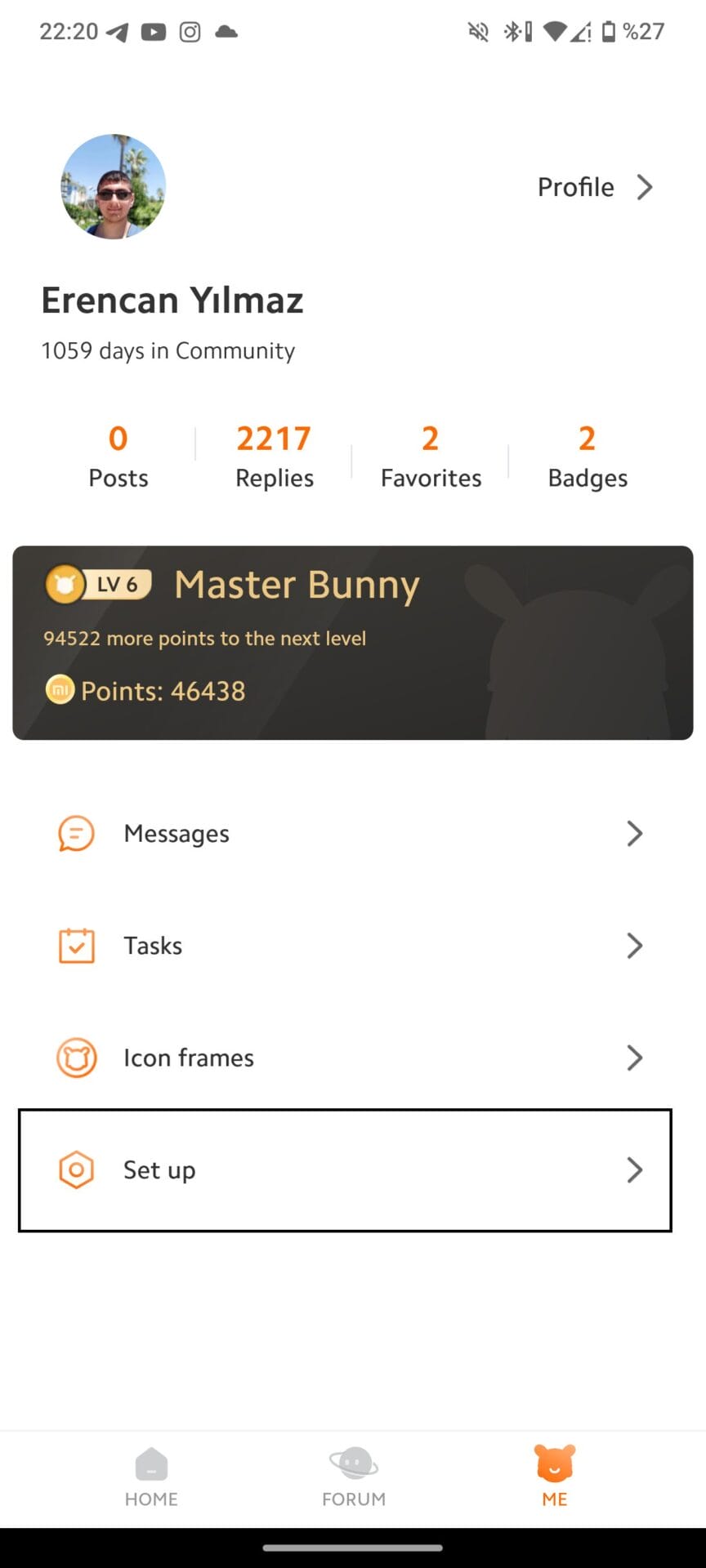706x1568 pixels.
Task: Tap the profile avatar photo
Action: (x=114, y=187)
